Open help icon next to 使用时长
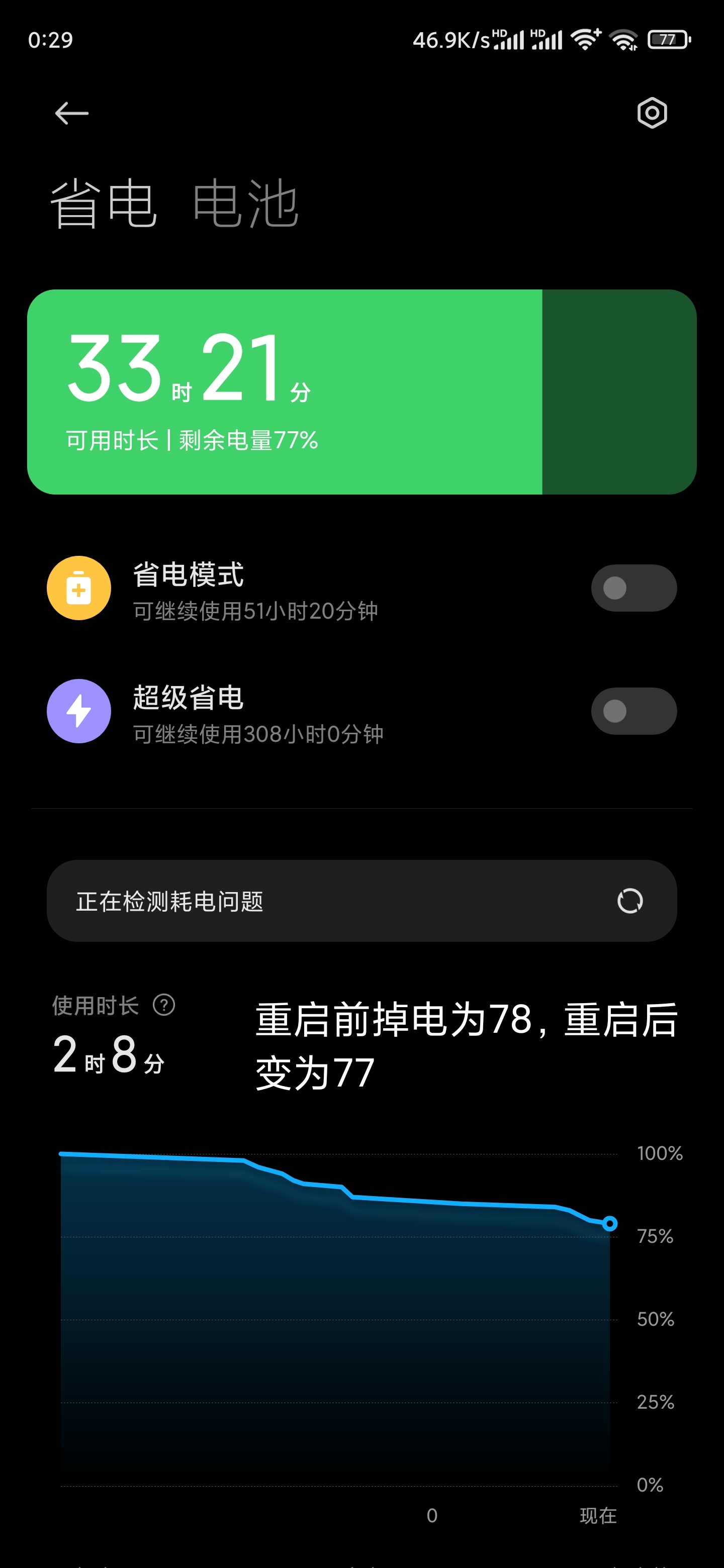The image size is (724, 1568). click(164, 1005)
